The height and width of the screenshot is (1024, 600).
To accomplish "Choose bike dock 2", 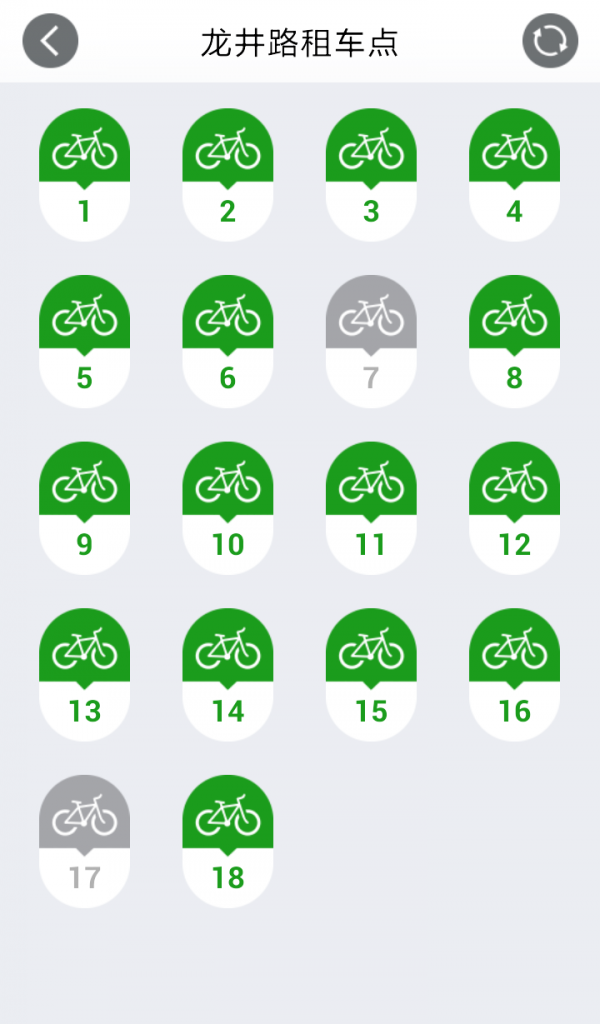I will click(x=228, y=175).
